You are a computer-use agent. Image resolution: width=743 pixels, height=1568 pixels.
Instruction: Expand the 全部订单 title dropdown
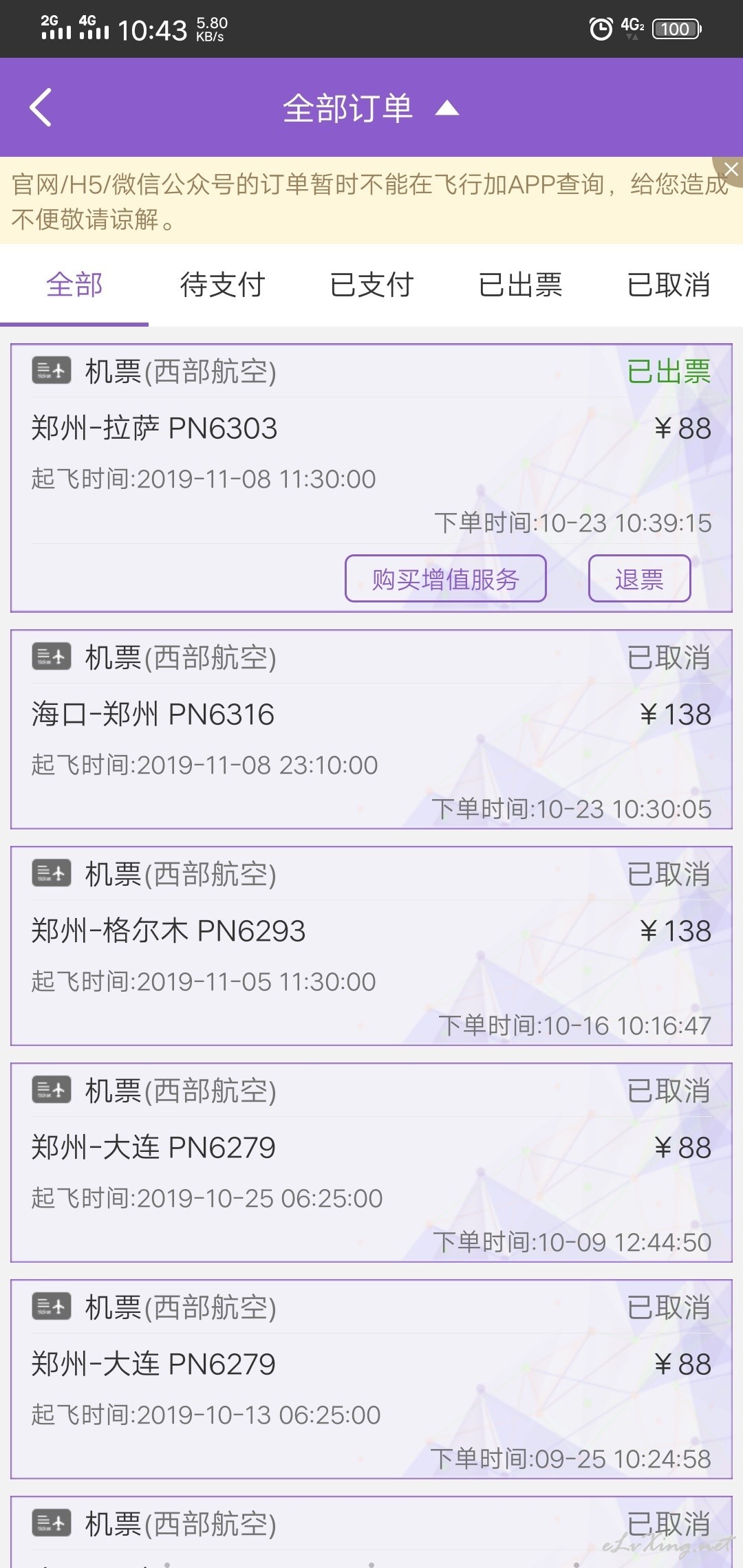pyautogui.click(x=371, y=108)
